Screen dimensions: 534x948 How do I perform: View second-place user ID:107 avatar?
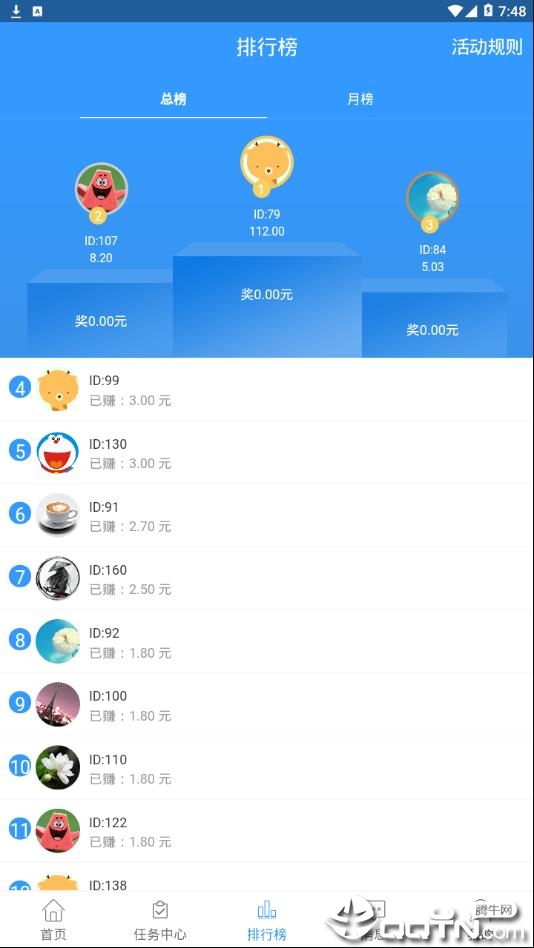click(101, 189)
